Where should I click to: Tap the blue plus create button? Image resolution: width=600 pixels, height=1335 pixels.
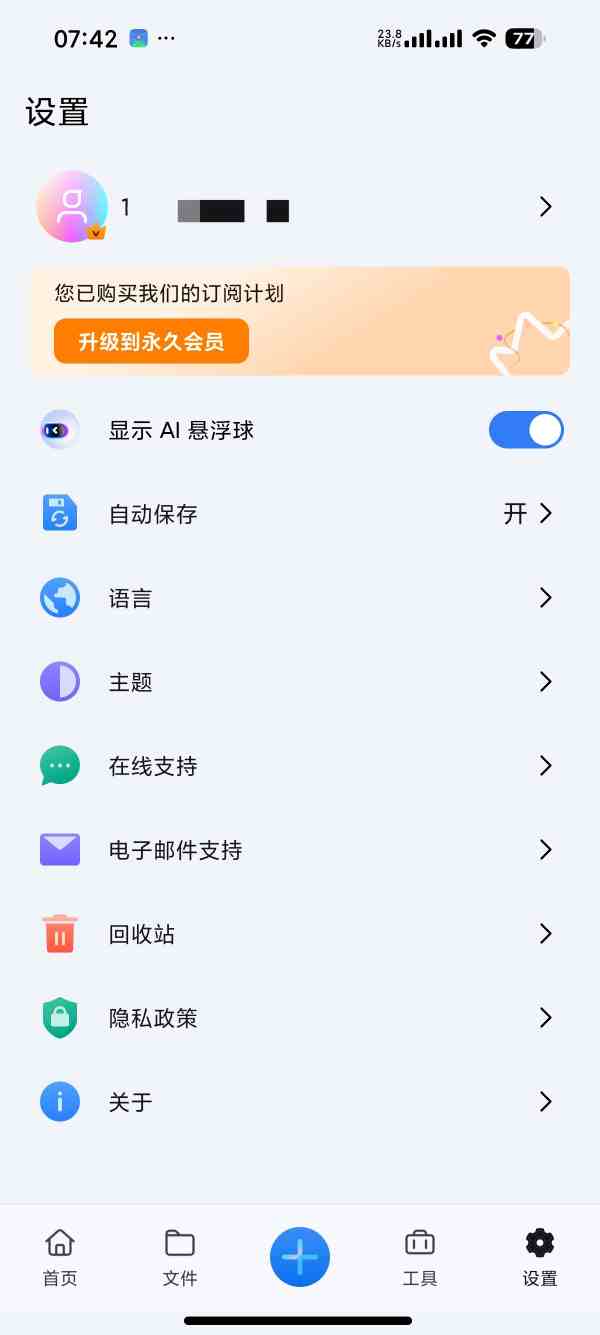300,1256
